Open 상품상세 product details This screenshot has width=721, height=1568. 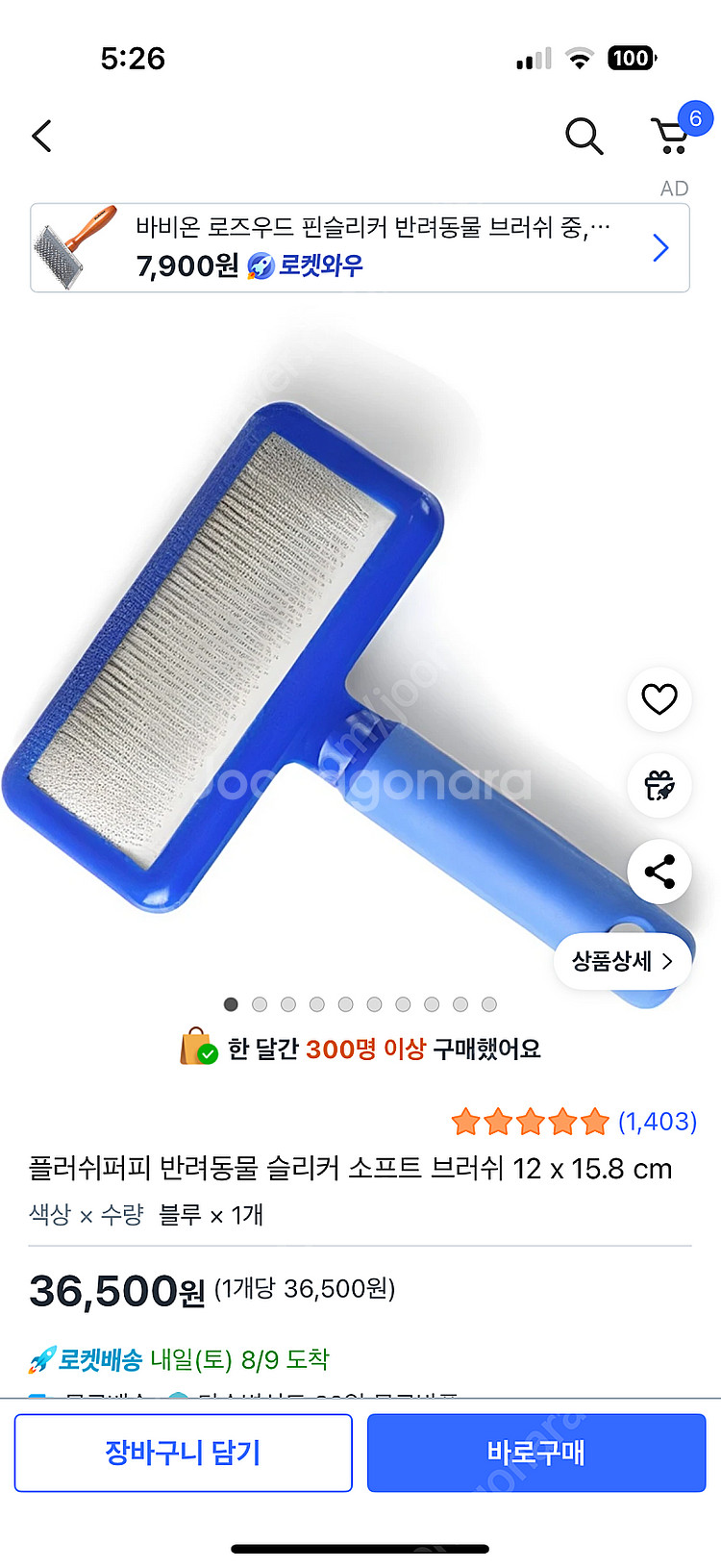coord(622,961)
